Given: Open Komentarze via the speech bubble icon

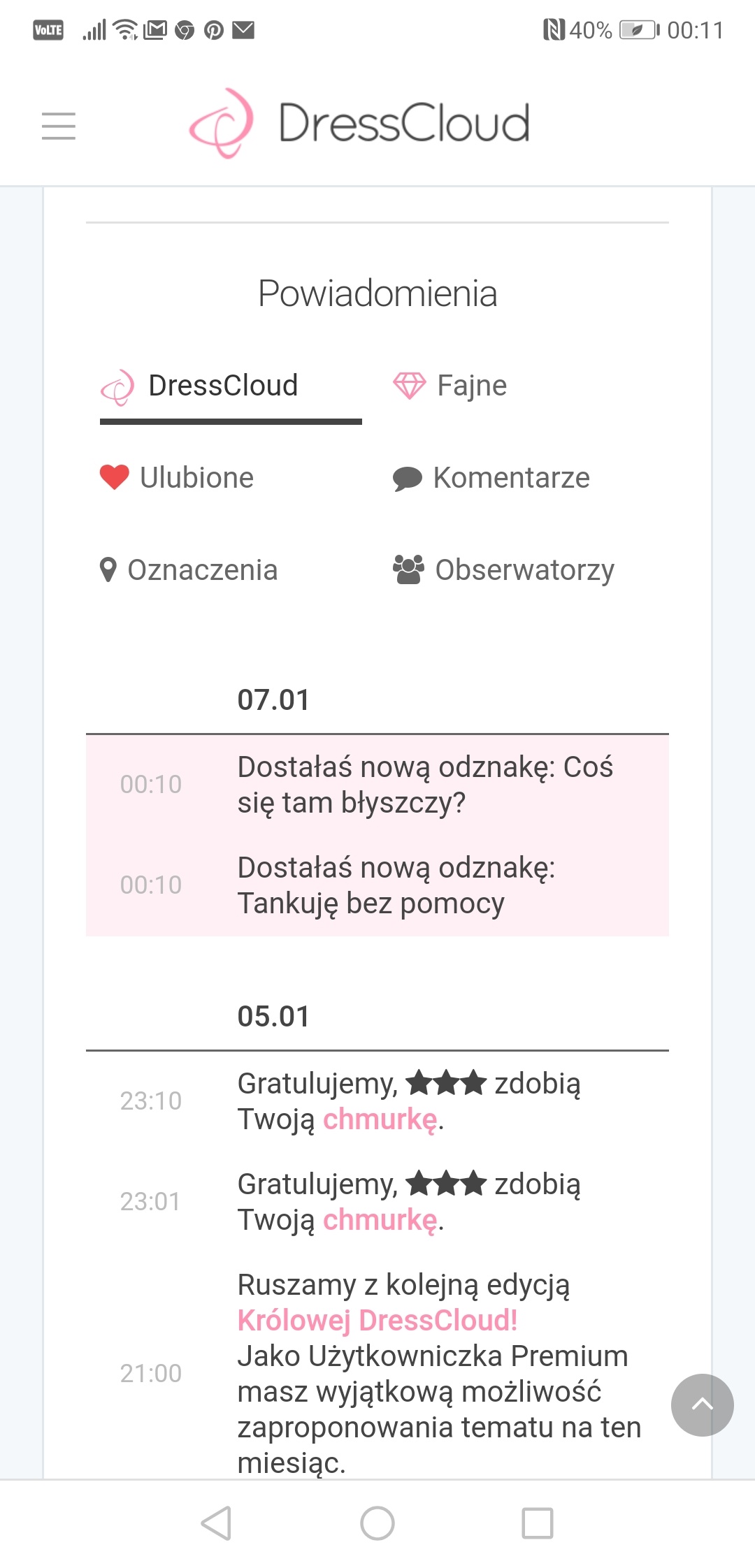Looking at the screenshot, I should click(408, 477).
